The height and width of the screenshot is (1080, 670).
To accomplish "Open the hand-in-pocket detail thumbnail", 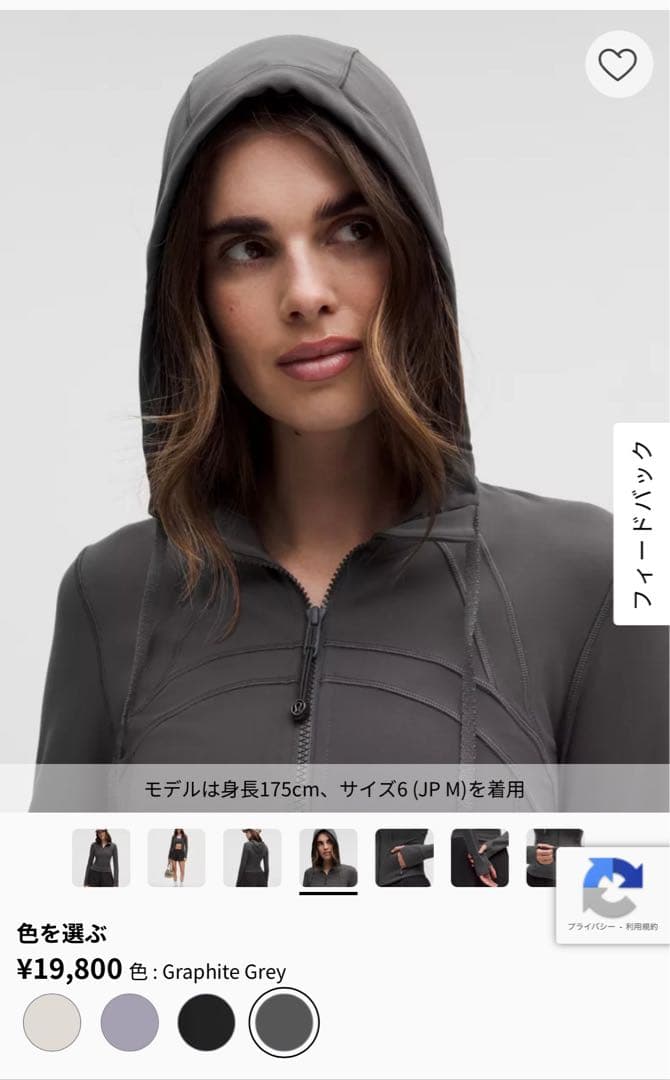I will pyautogui.click(x=404, y=858).
